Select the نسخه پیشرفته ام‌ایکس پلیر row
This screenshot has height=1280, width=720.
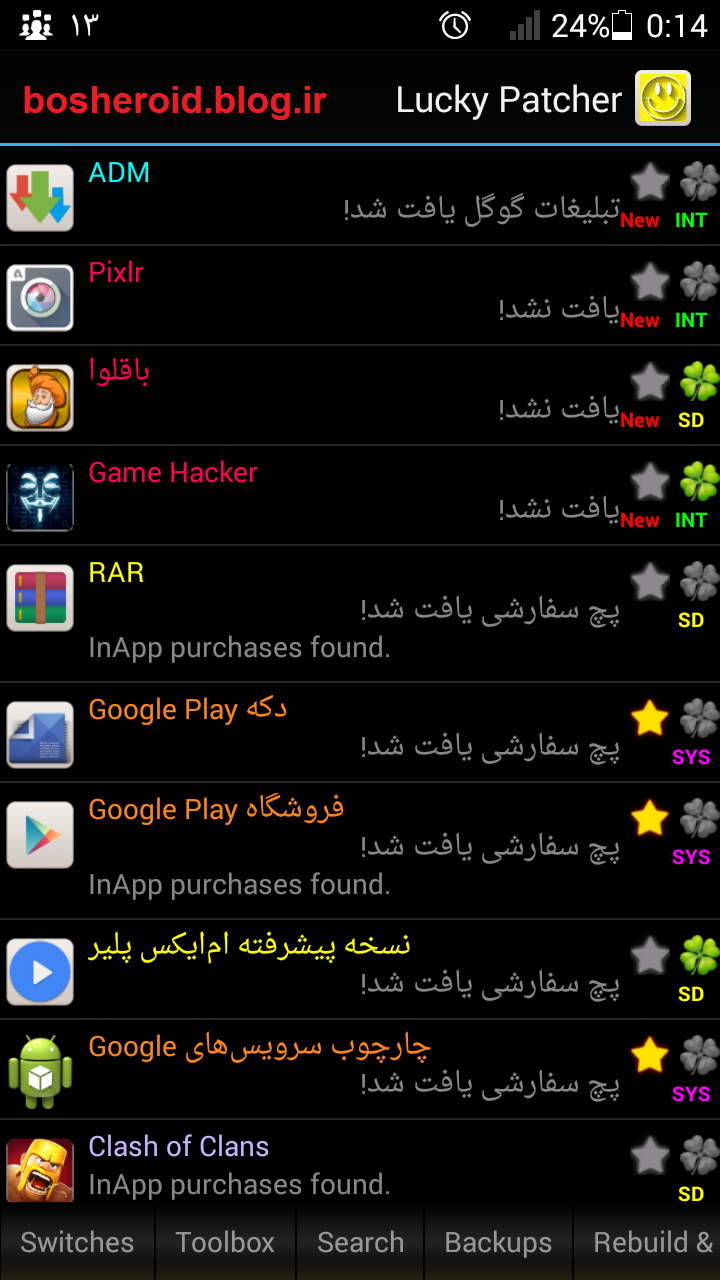tap(360, 970)
